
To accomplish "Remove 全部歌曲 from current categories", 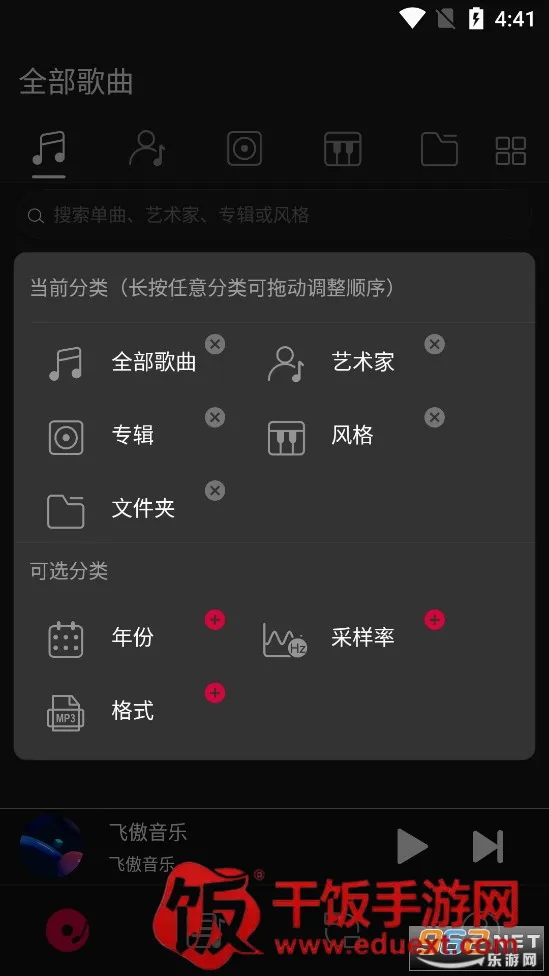I will tap(215, 344).
